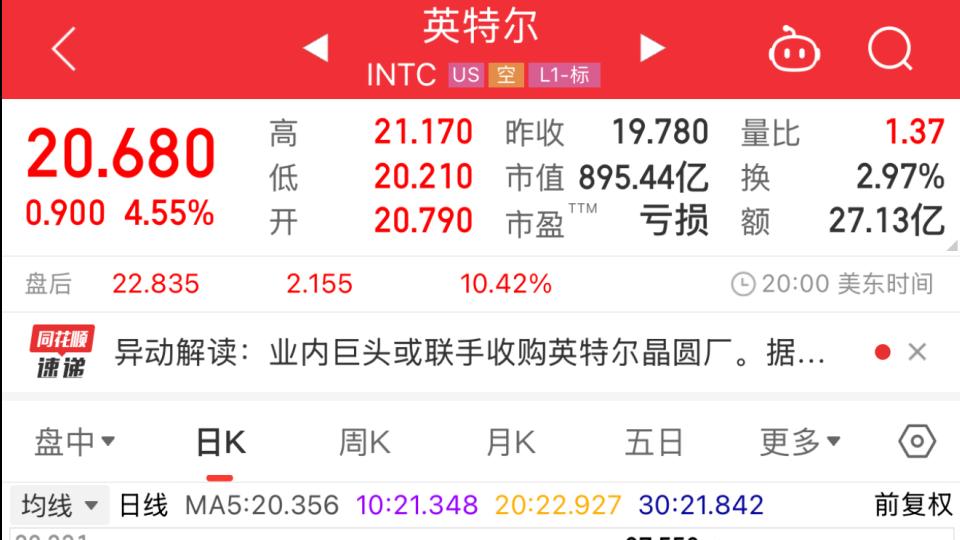Open the 异动解读 news item
Screen dimensions: 960x540
470,352
